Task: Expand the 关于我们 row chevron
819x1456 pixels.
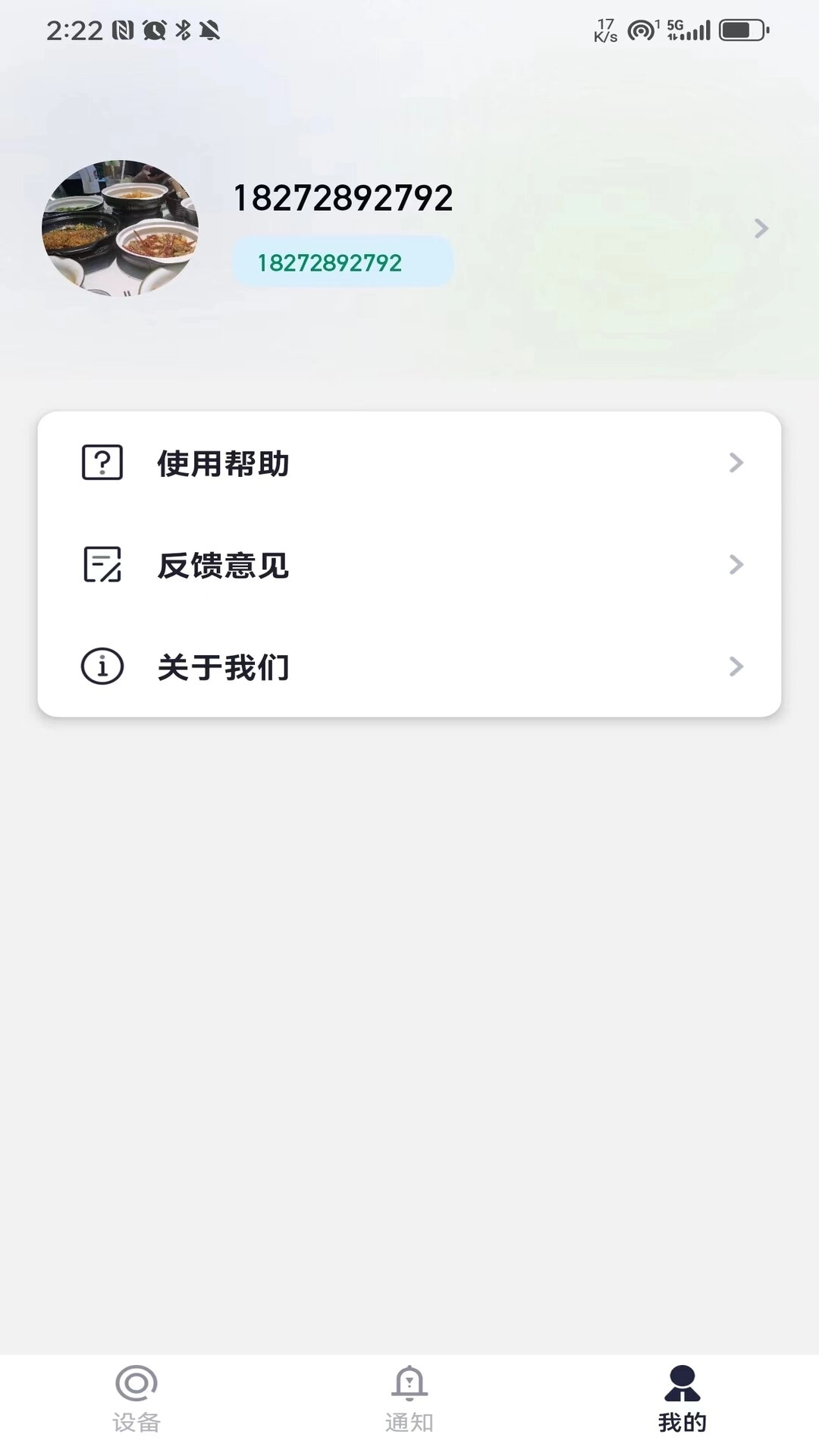Action: point(736,667)
